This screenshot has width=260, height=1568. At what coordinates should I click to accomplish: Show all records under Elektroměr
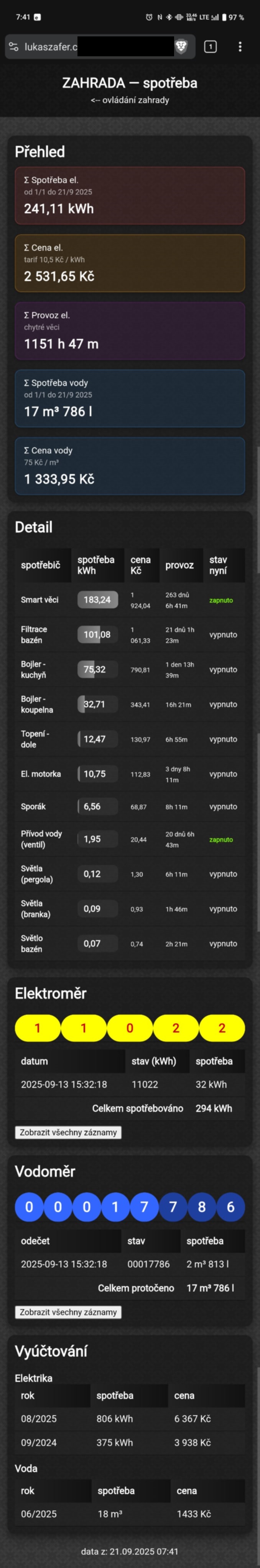point(68,1132)
